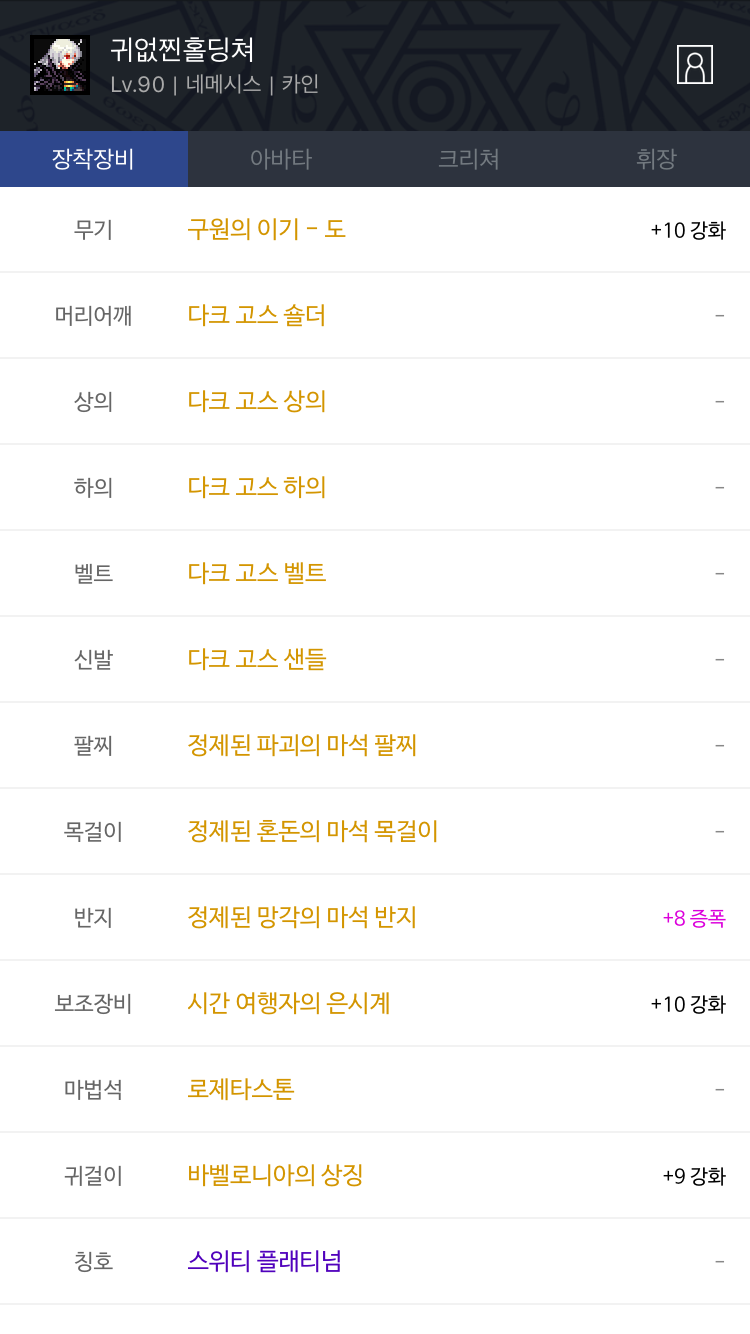
Task: Open 정제된 파괴의 마석 팔찌
Action: [302, 745]
